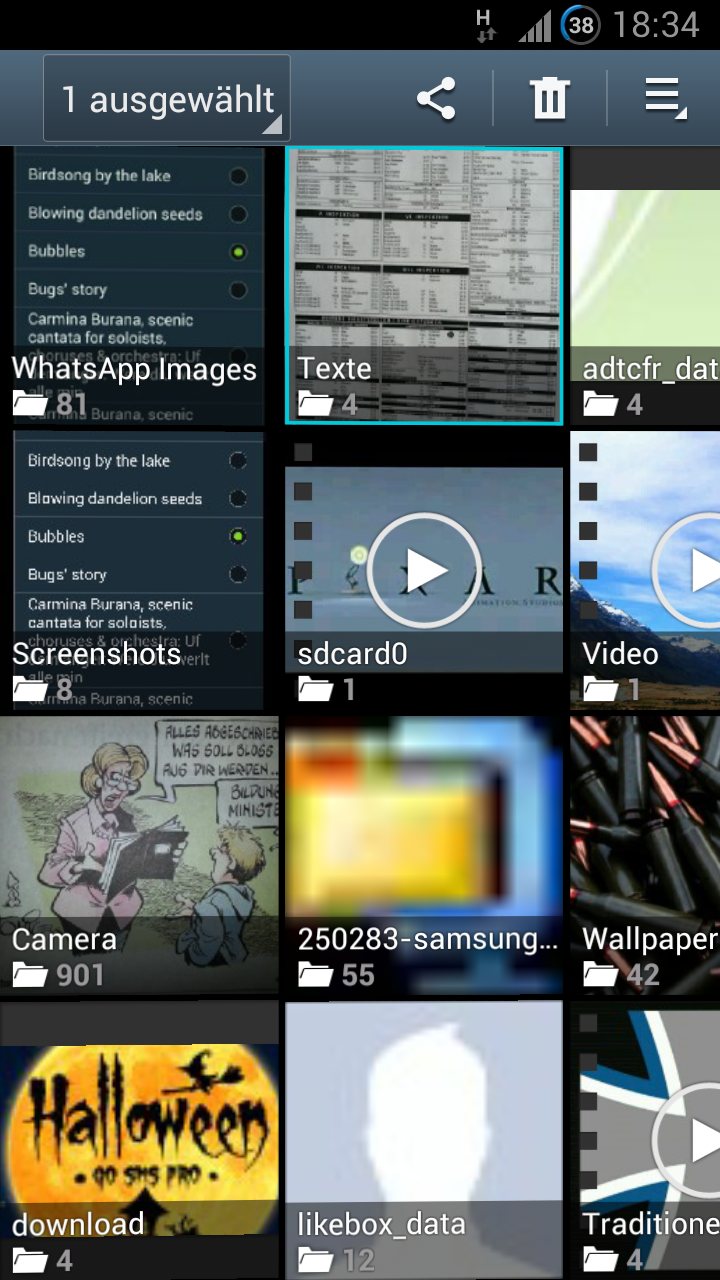Share the selected album
The image size is (720, 1280).
[436, 99]
